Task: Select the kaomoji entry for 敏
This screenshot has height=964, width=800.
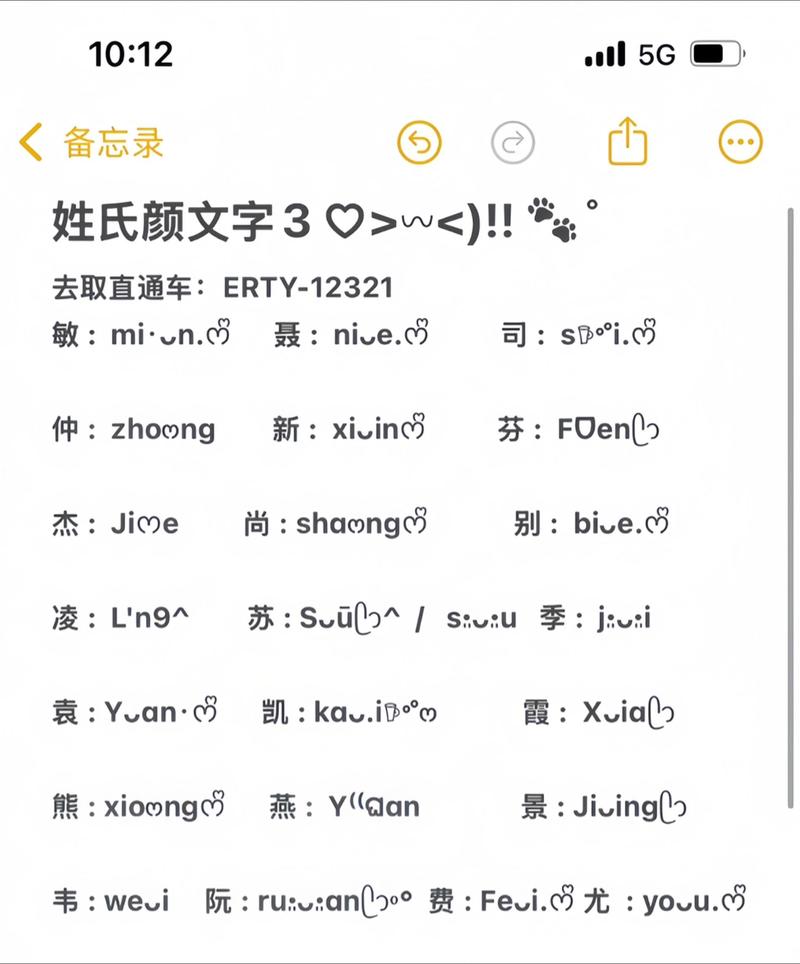Action: [x=140, y=334]
